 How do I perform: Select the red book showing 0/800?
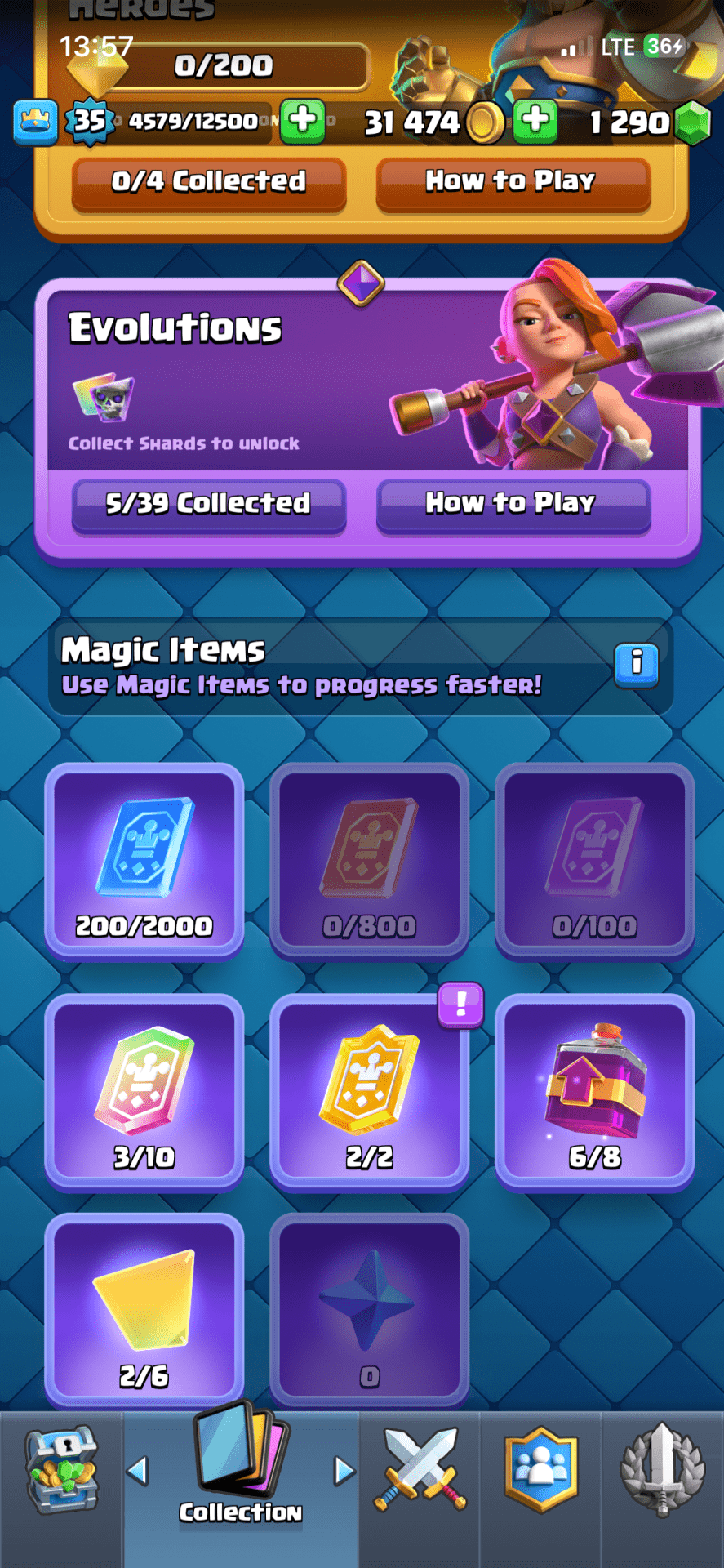369,861
